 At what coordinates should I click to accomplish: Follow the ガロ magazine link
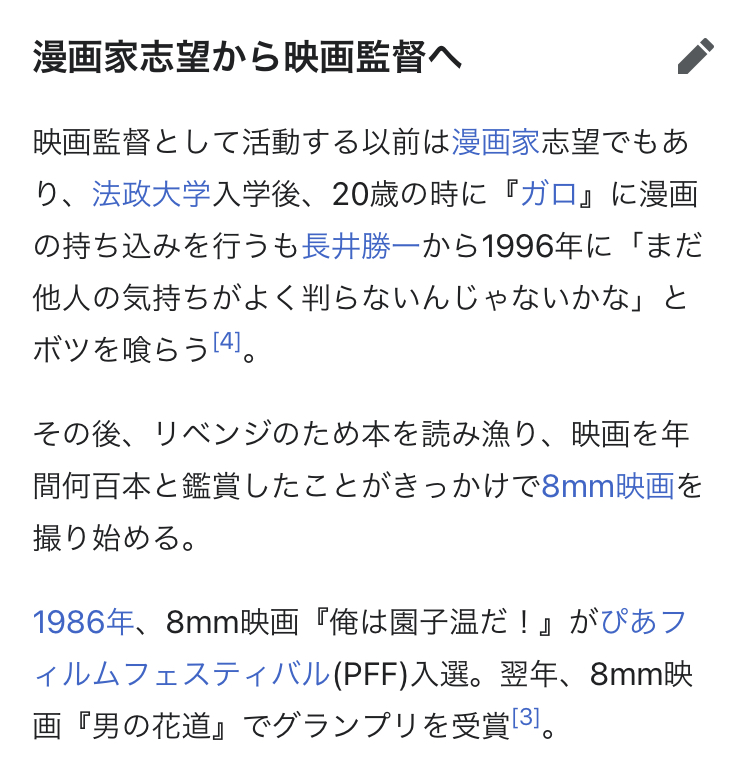point(549,194)
